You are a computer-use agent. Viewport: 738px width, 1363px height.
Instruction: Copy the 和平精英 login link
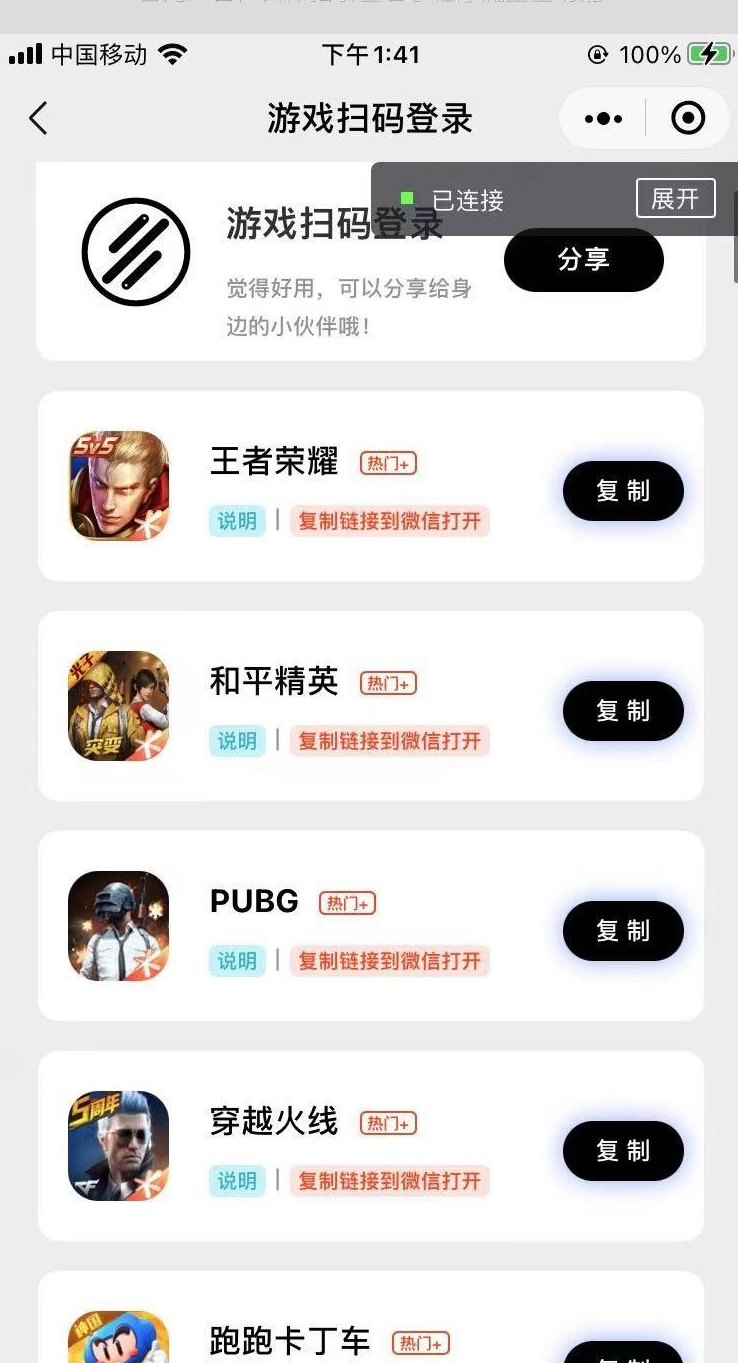coord(623,711)
